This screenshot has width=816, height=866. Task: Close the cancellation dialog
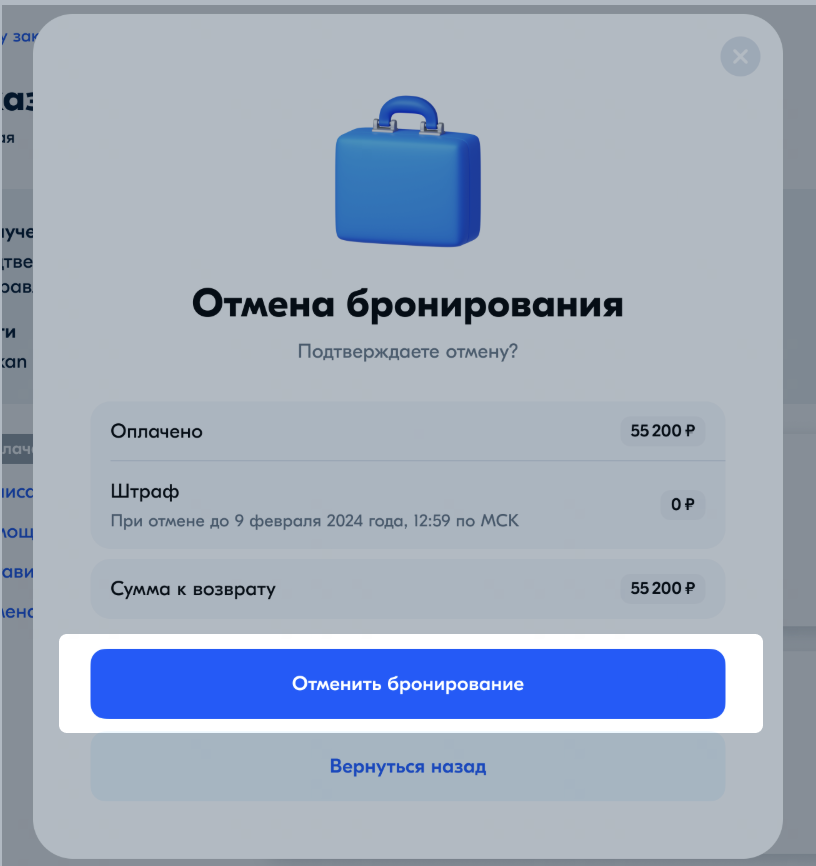point(740,57)
